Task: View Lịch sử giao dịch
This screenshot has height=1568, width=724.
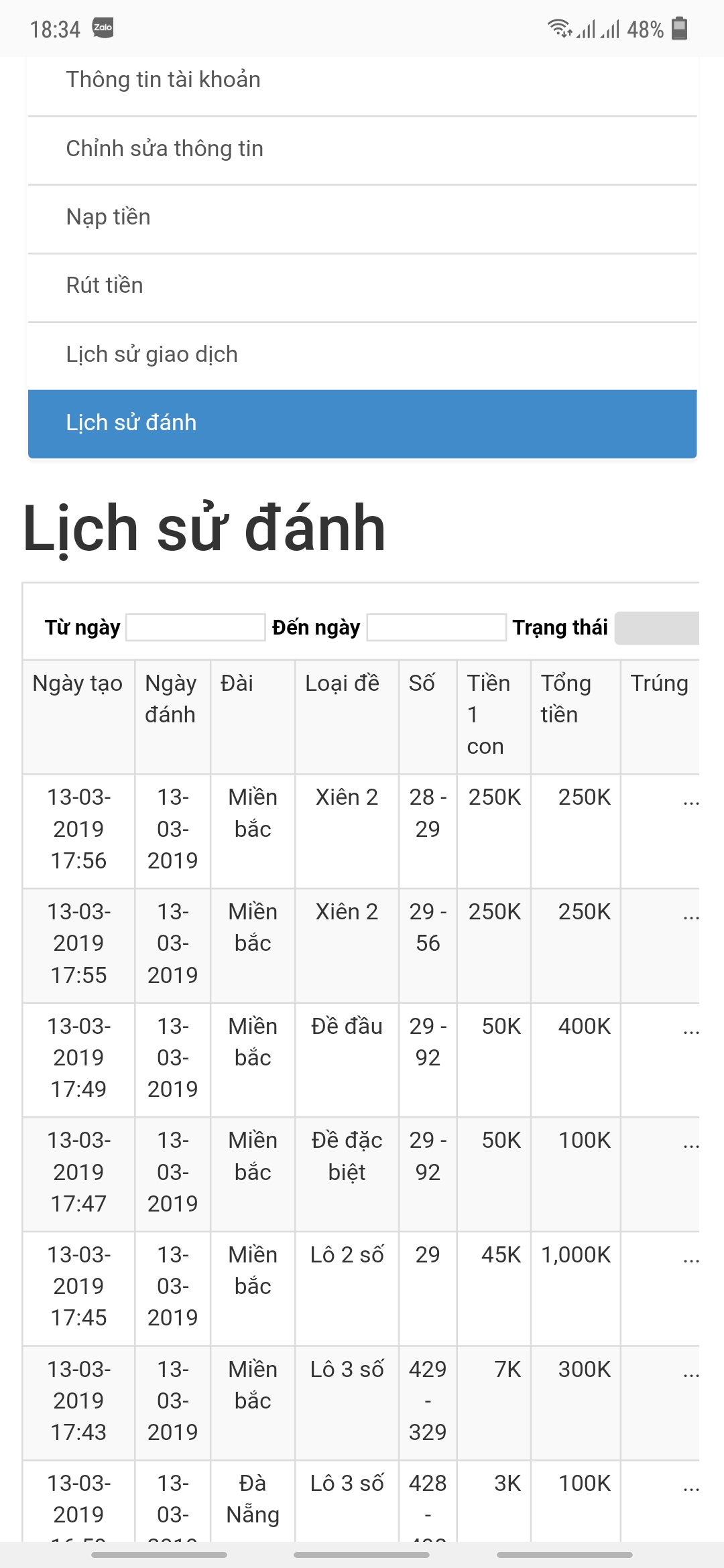Action: [152, 354]
